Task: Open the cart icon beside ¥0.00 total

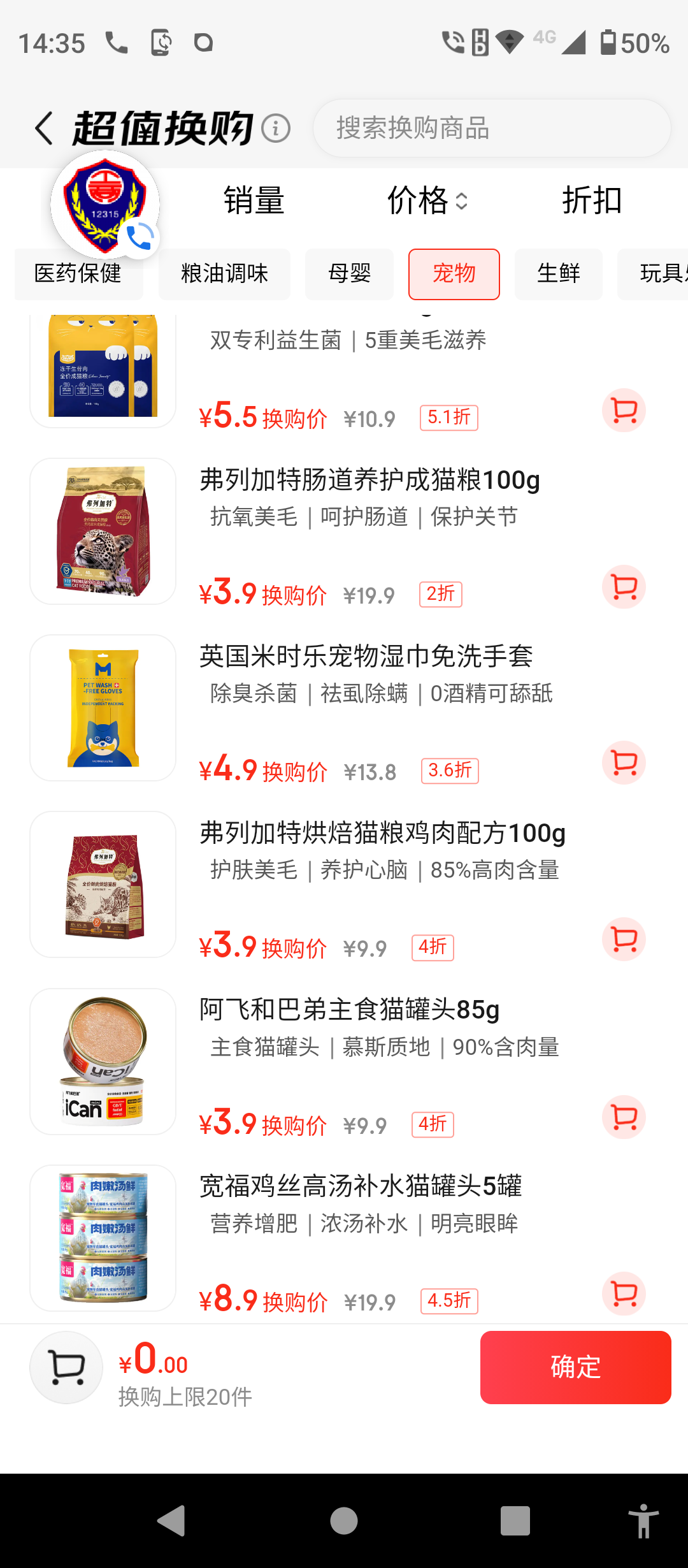Action: pyautogui.click(x=66, y=1367)
